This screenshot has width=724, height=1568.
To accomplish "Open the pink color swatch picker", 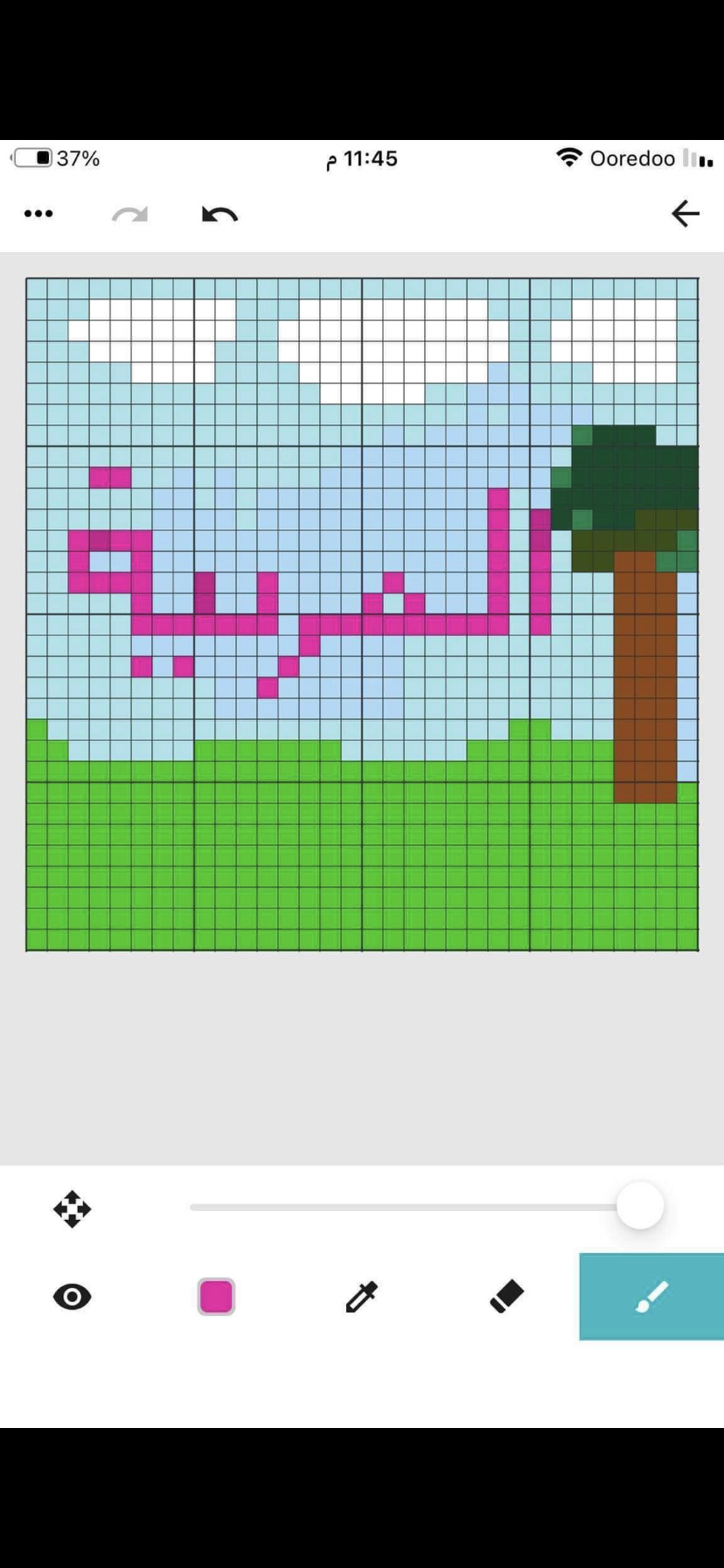I will (216, 1296).
